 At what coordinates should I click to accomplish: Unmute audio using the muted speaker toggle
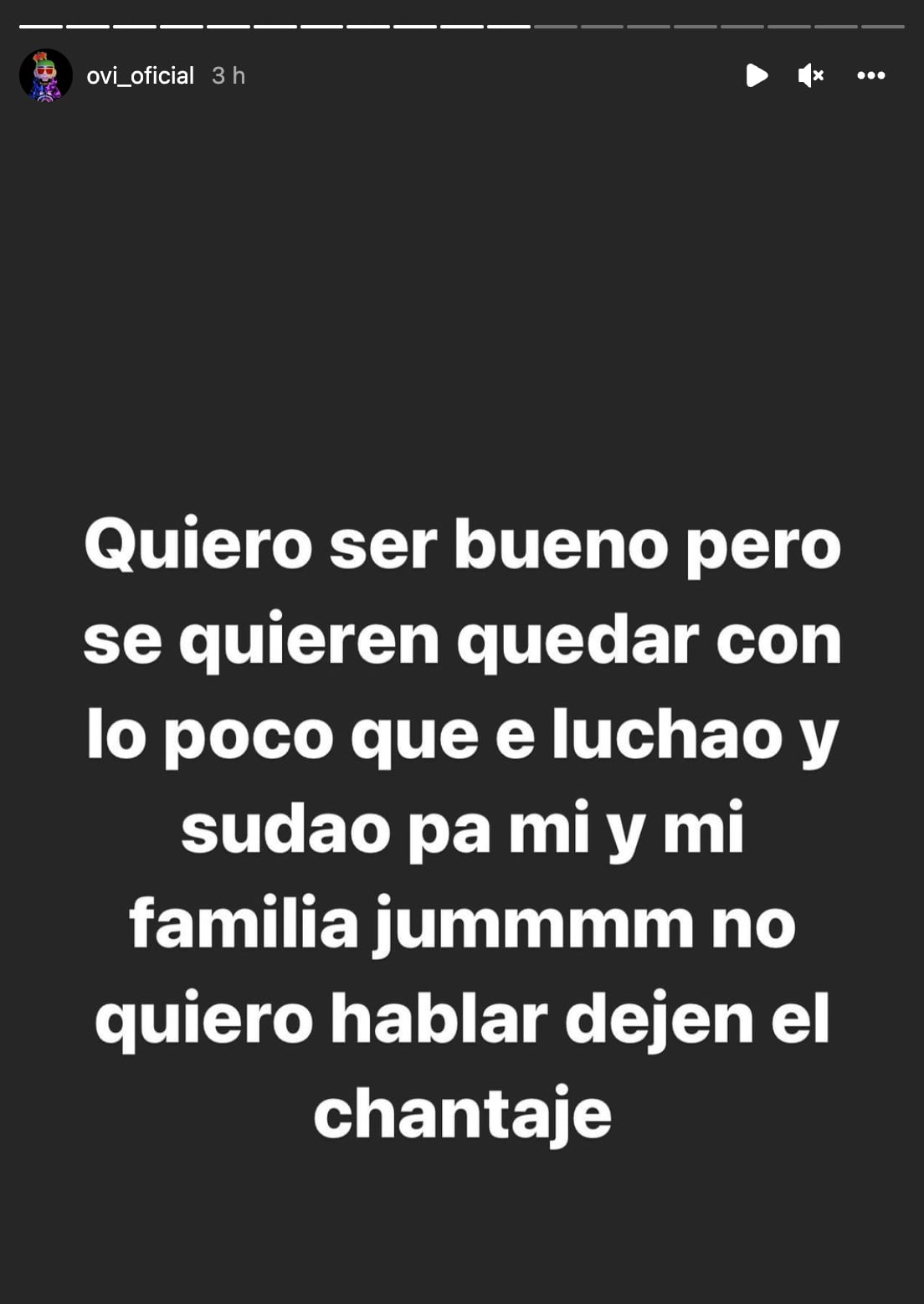809,75
